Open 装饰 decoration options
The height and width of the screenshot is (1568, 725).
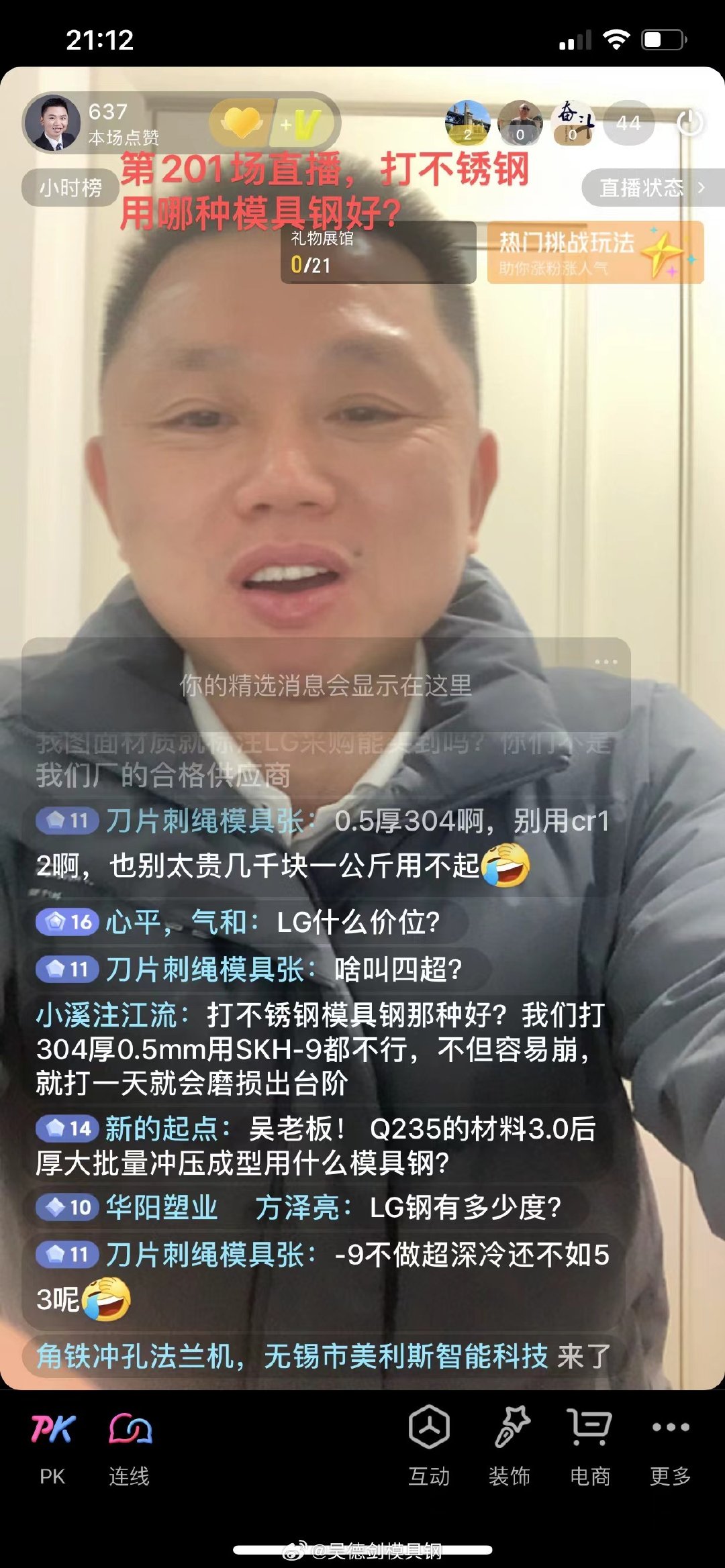point(510,1444)
